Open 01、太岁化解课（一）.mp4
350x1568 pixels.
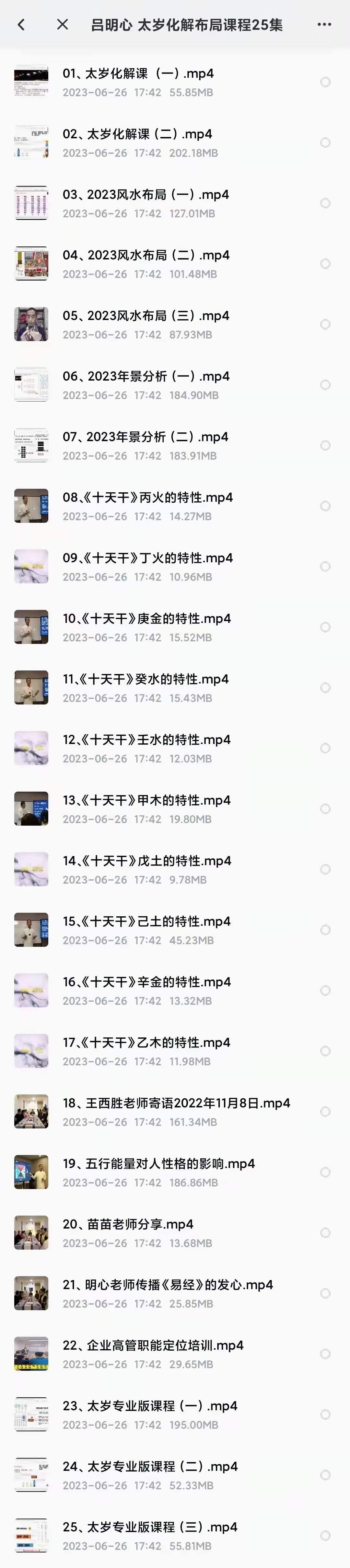[x=138, y=74]
